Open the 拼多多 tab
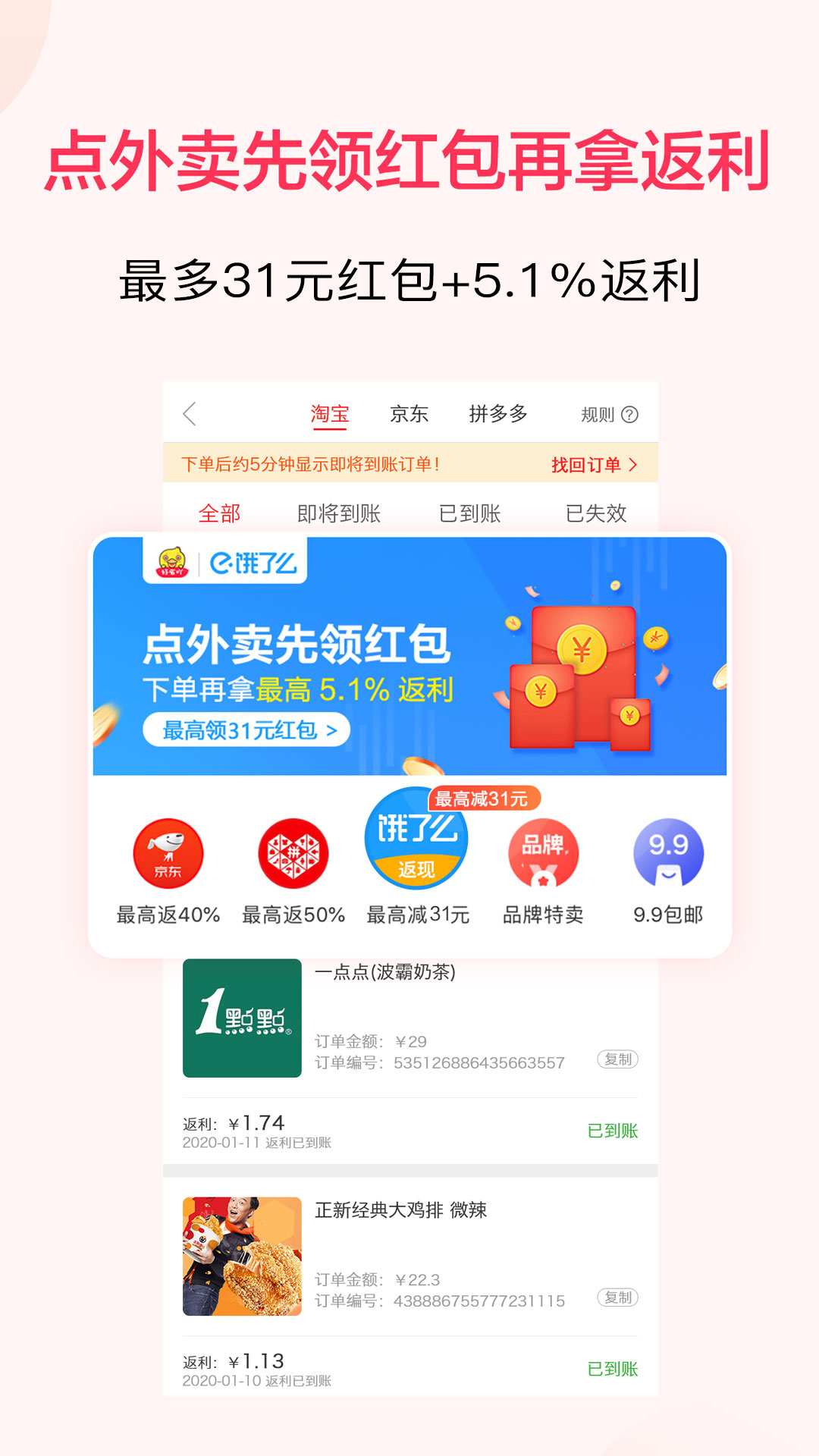 (498, 414)
